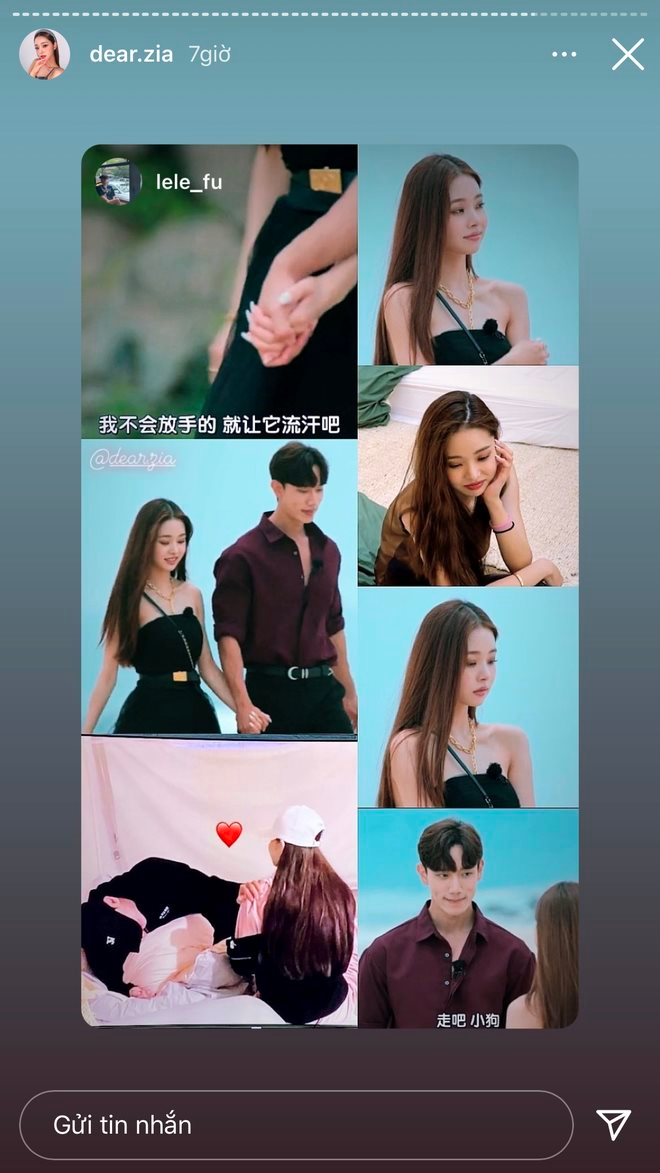Open the three-dot story options menu
660x1173 pixels.
tap(564, 54)
